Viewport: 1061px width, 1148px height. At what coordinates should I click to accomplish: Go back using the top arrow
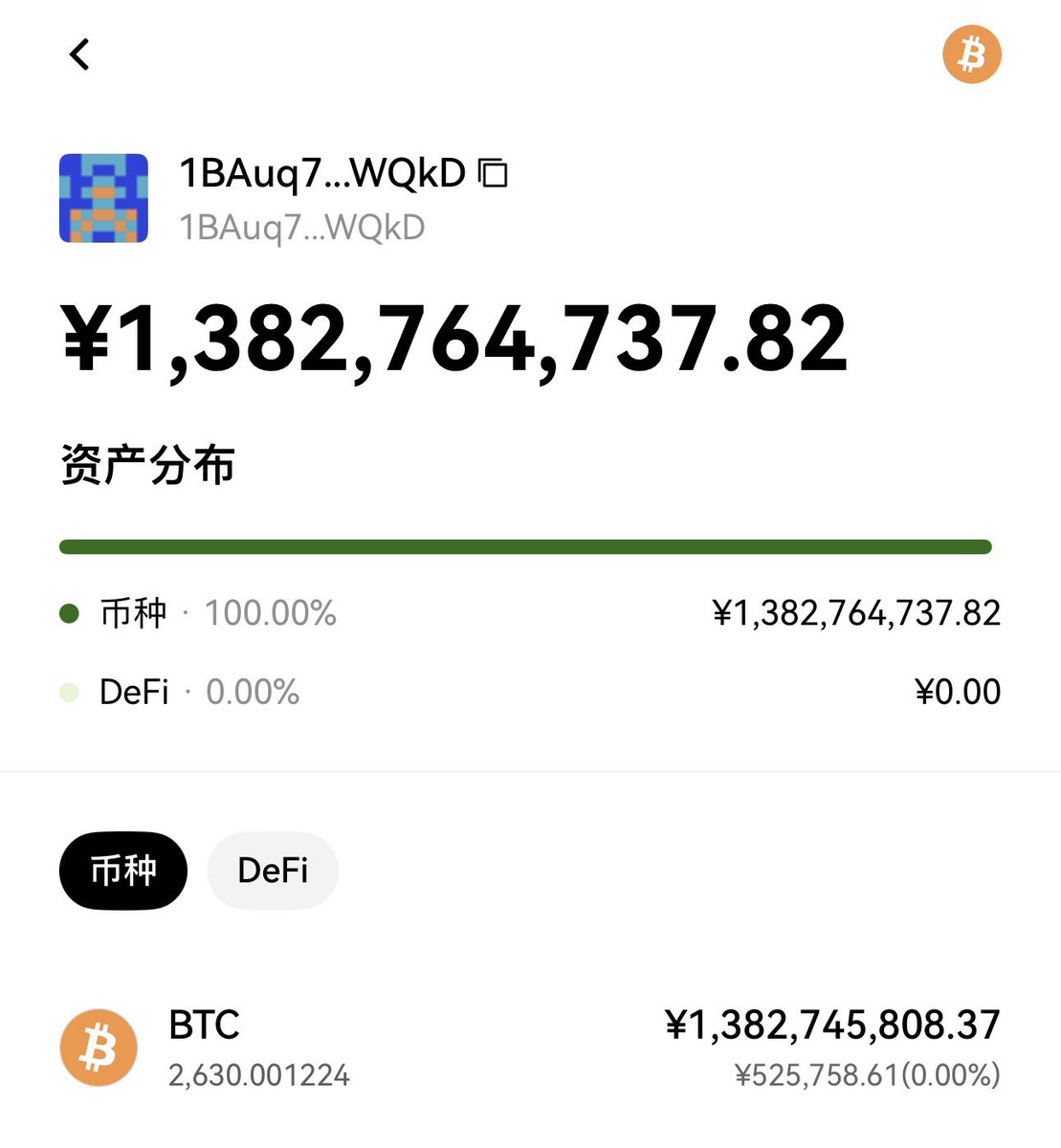point(79,55)
